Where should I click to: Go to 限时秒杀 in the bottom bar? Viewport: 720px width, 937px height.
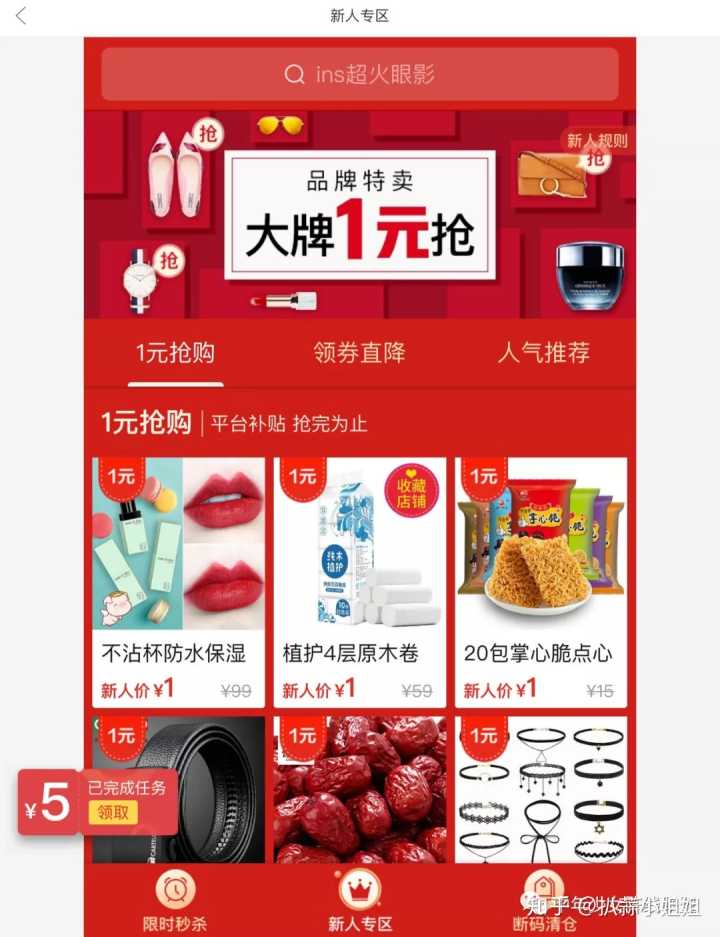(x=175, y=902)
